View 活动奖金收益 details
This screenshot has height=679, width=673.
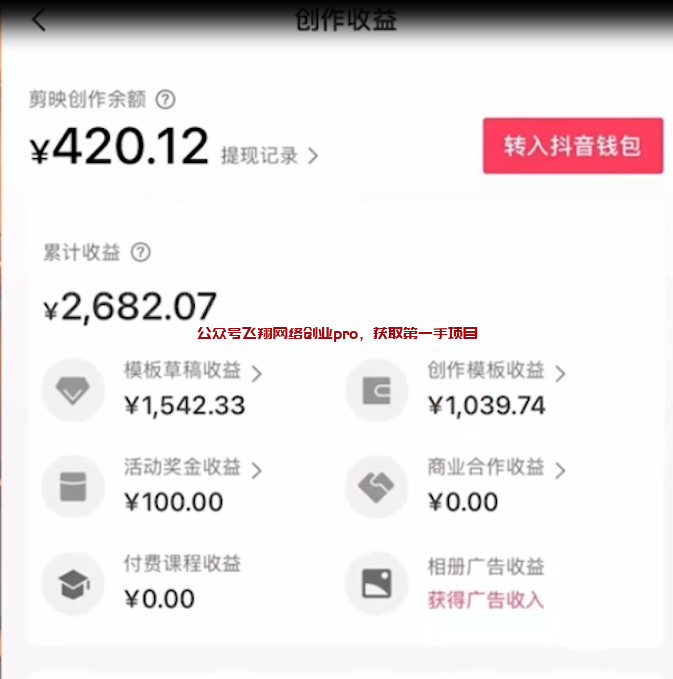192,468
